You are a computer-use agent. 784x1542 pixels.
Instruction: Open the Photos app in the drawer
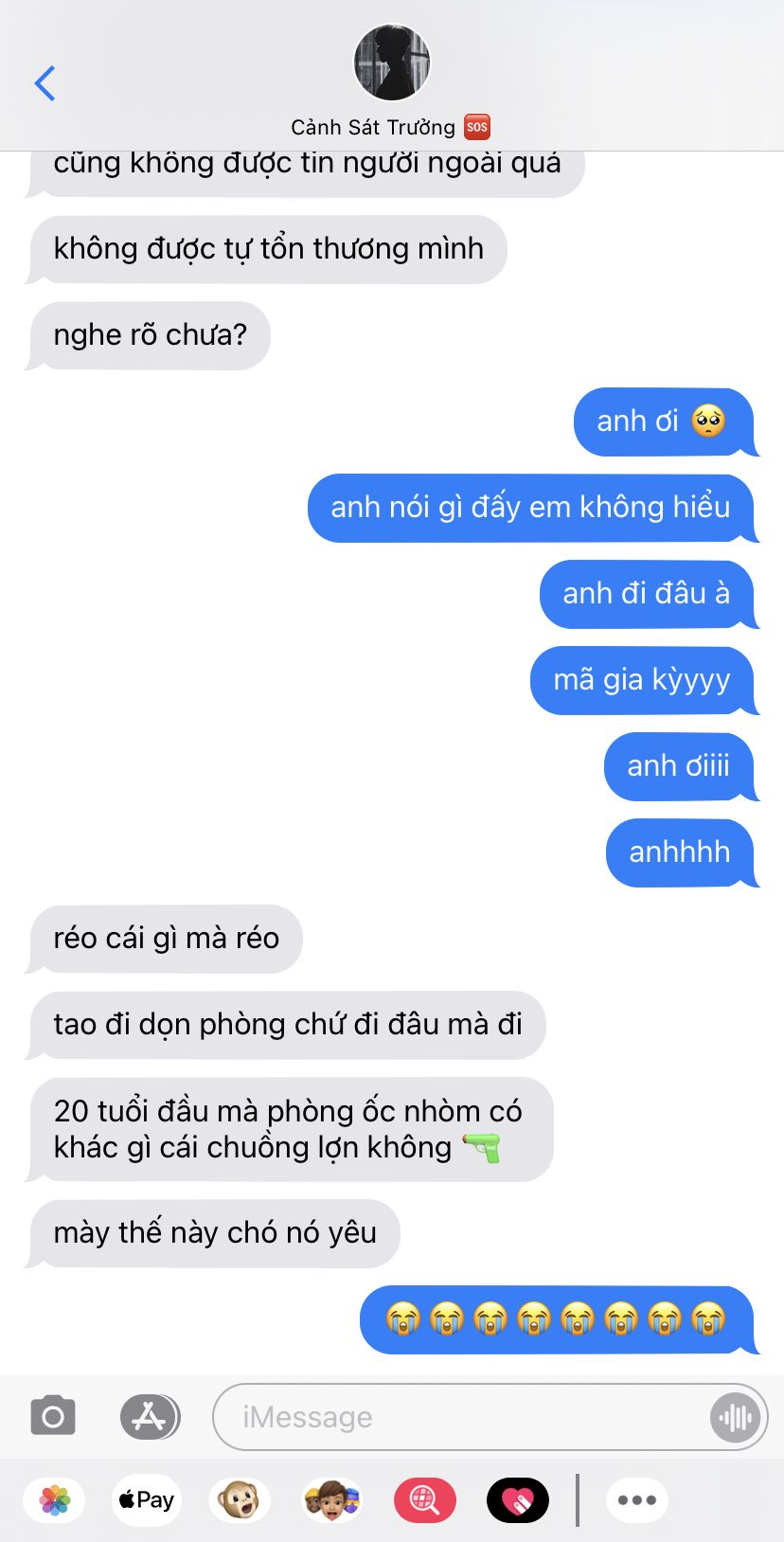click(55, 1500)
